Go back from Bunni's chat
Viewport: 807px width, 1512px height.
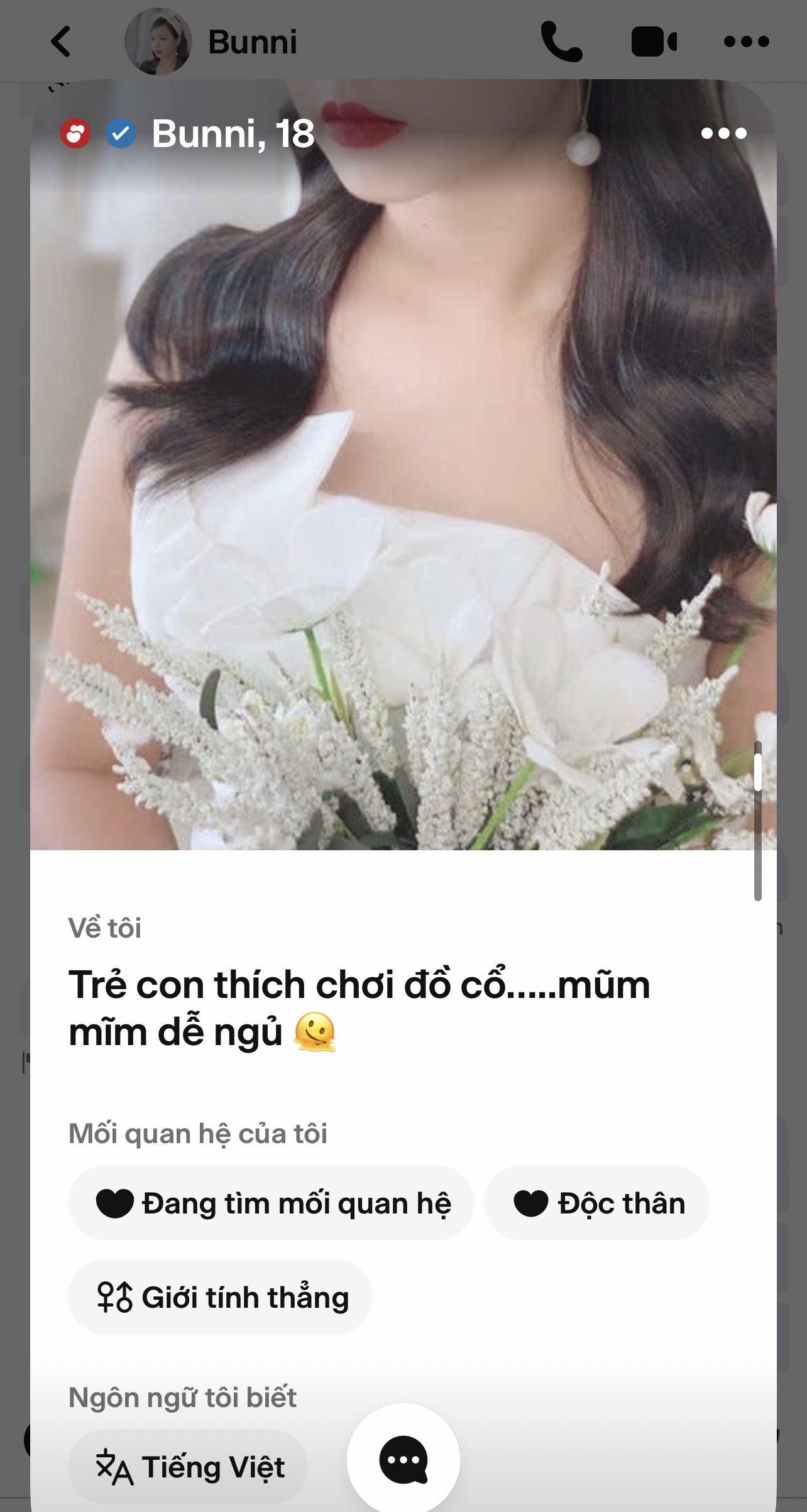pos(61,42)
